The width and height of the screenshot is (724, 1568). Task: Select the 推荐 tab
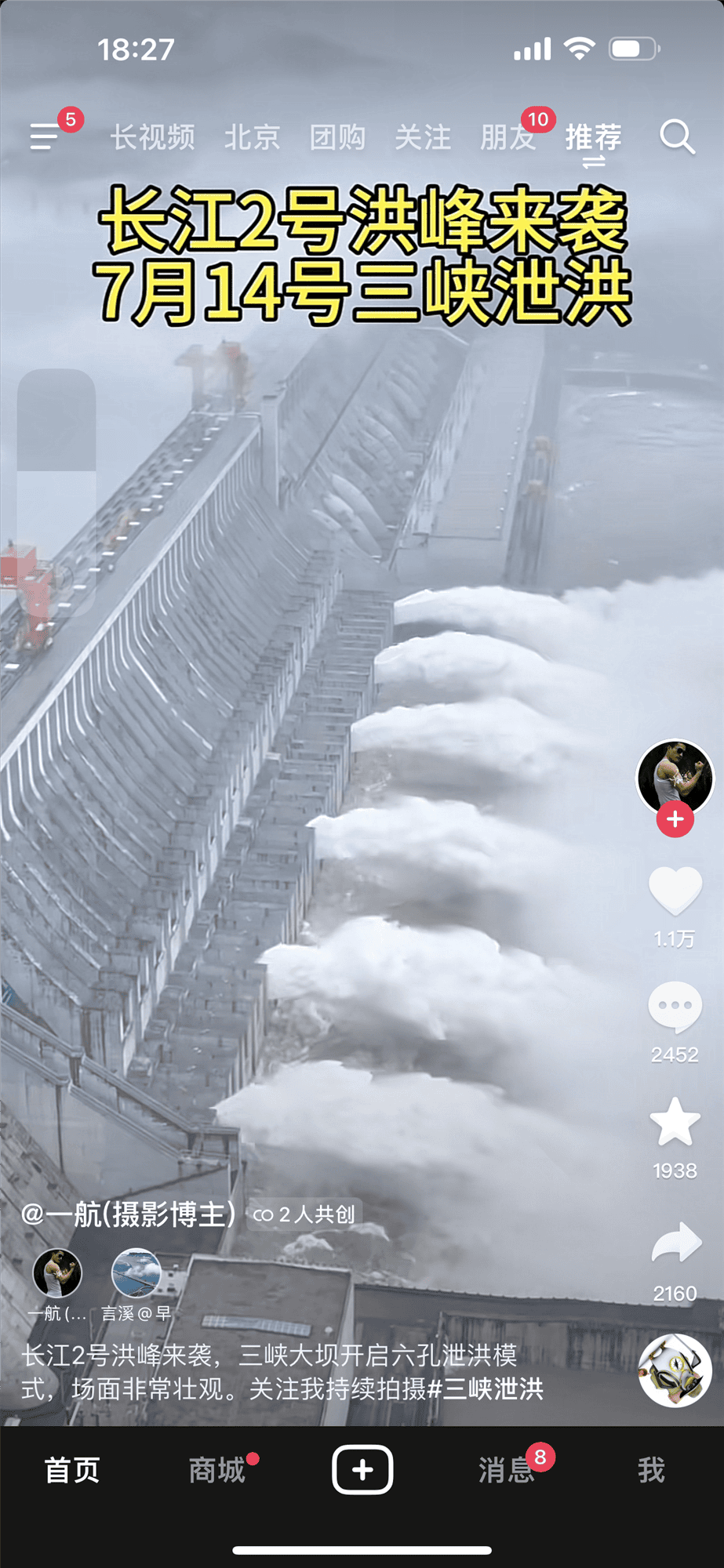[x=594, y=137]
